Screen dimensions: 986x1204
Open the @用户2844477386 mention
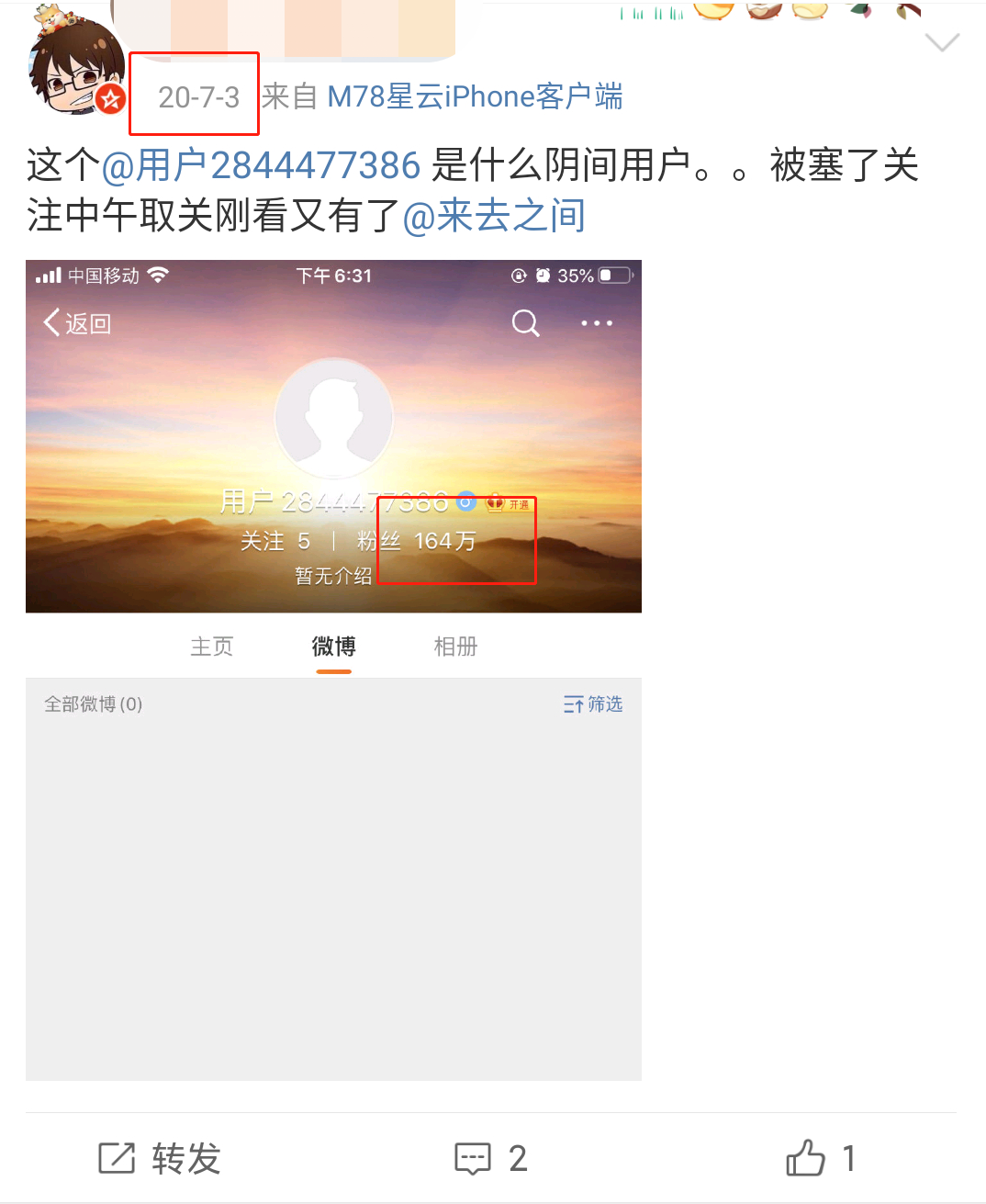tap(261, 166)
